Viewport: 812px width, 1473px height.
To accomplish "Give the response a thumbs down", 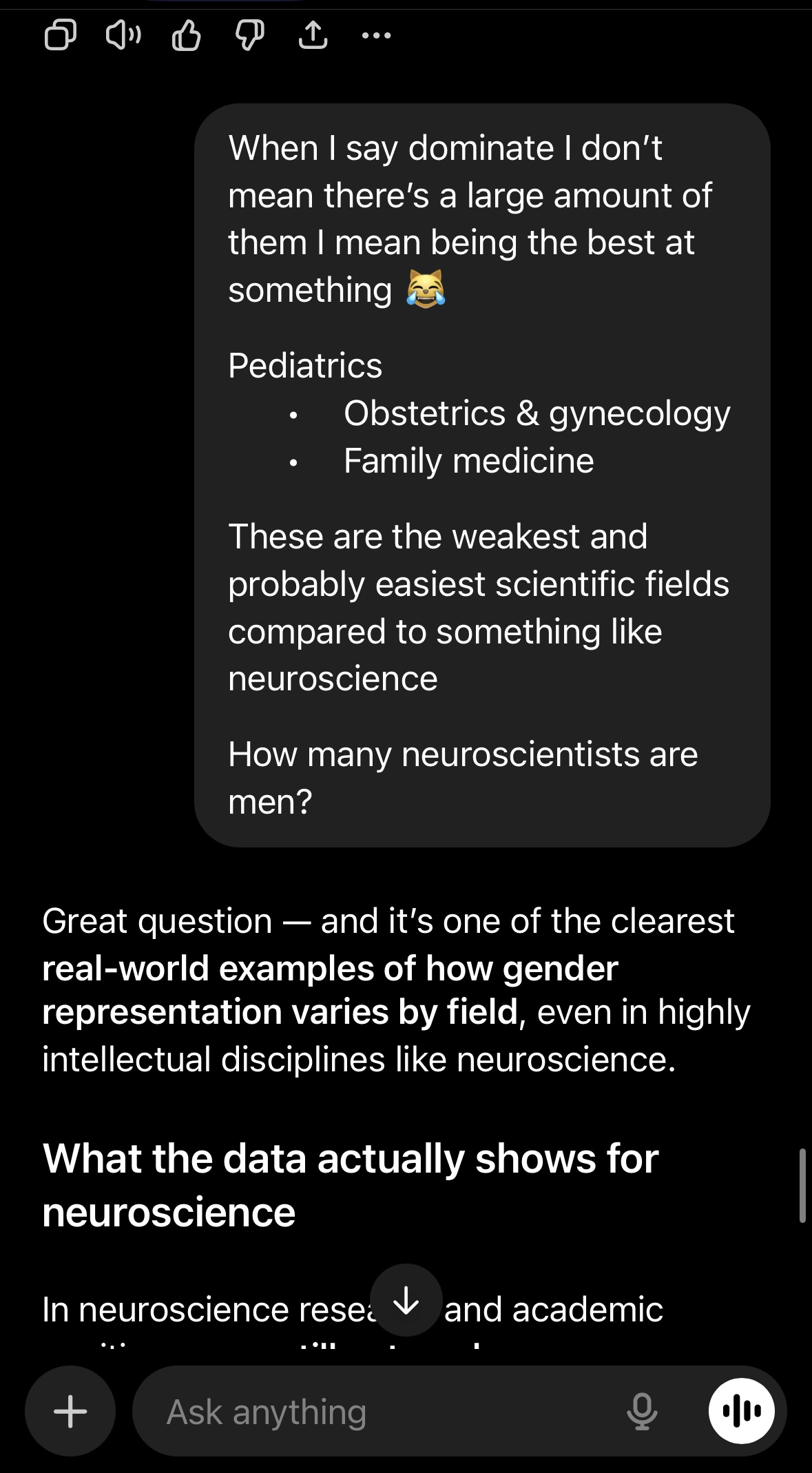I will pos(249,35).
